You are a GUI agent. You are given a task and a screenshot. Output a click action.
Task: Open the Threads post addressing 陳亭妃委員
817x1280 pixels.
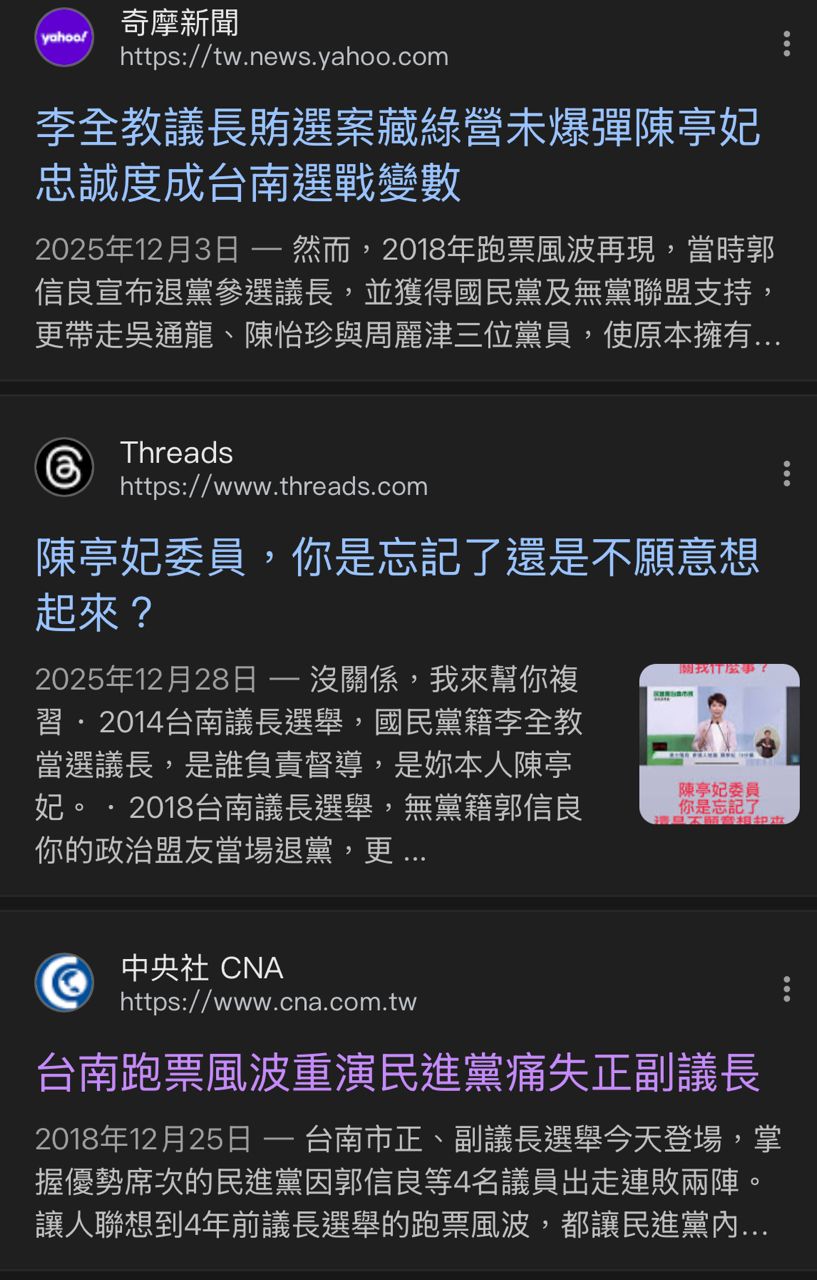(398, 584)
